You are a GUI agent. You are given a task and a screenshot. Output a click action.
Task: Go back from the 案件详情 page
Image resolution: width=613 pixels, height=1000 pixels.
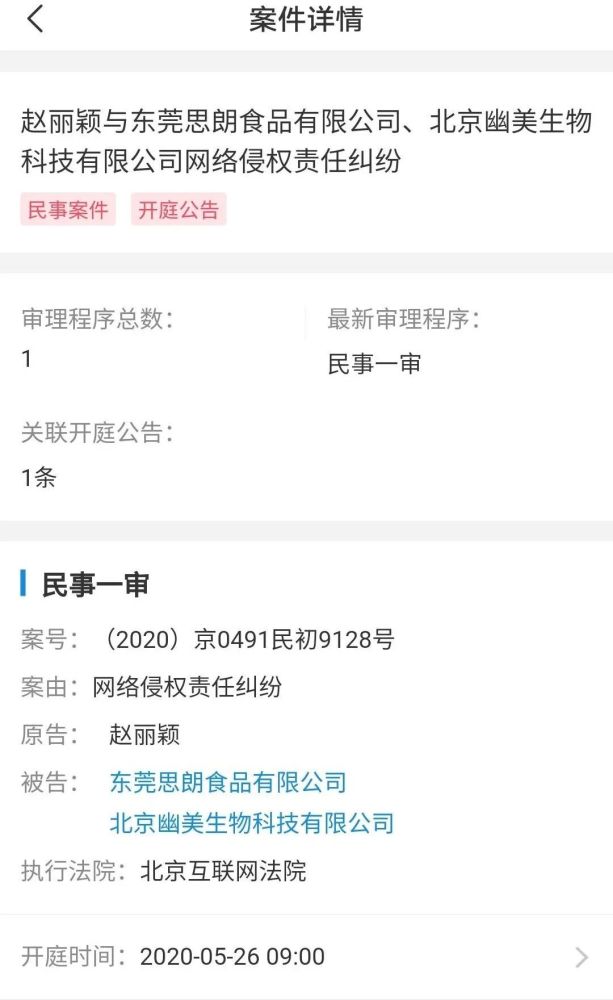coord(36,19)
